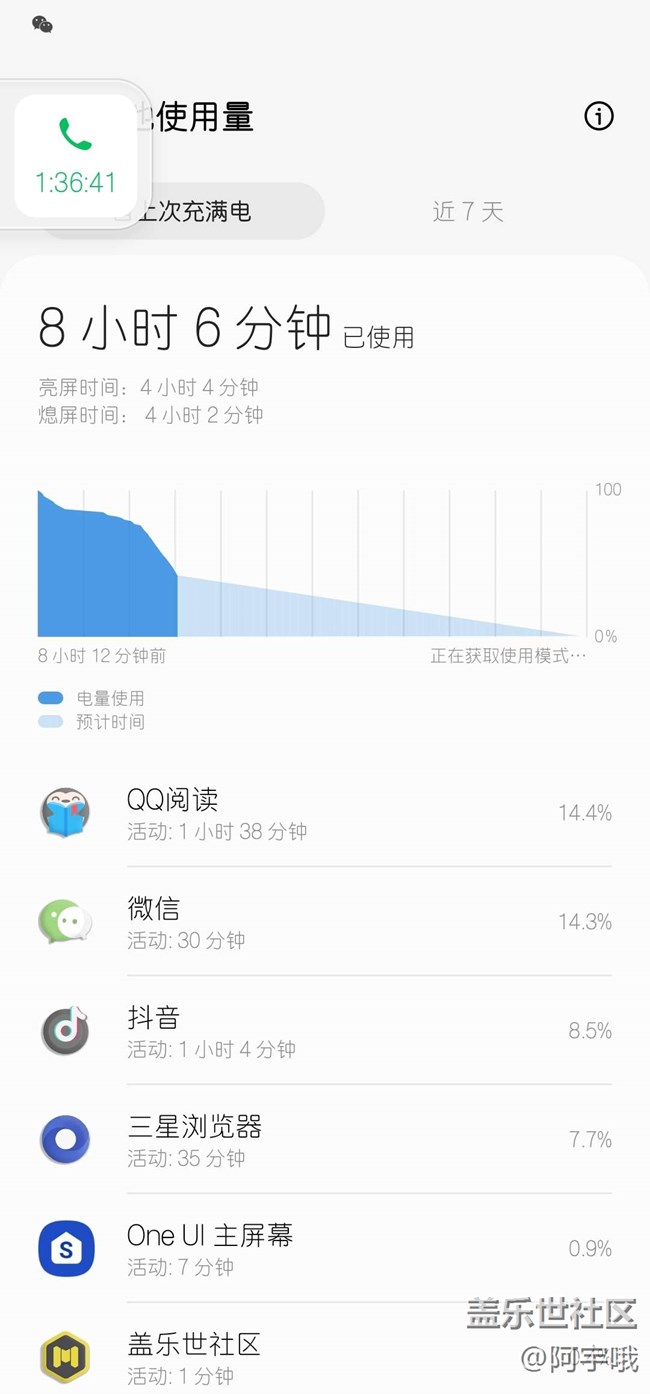Open One UI 主屏幕 usage row
The width and height of the screenshot is (650, 1394).
(x=325, y=1249)
